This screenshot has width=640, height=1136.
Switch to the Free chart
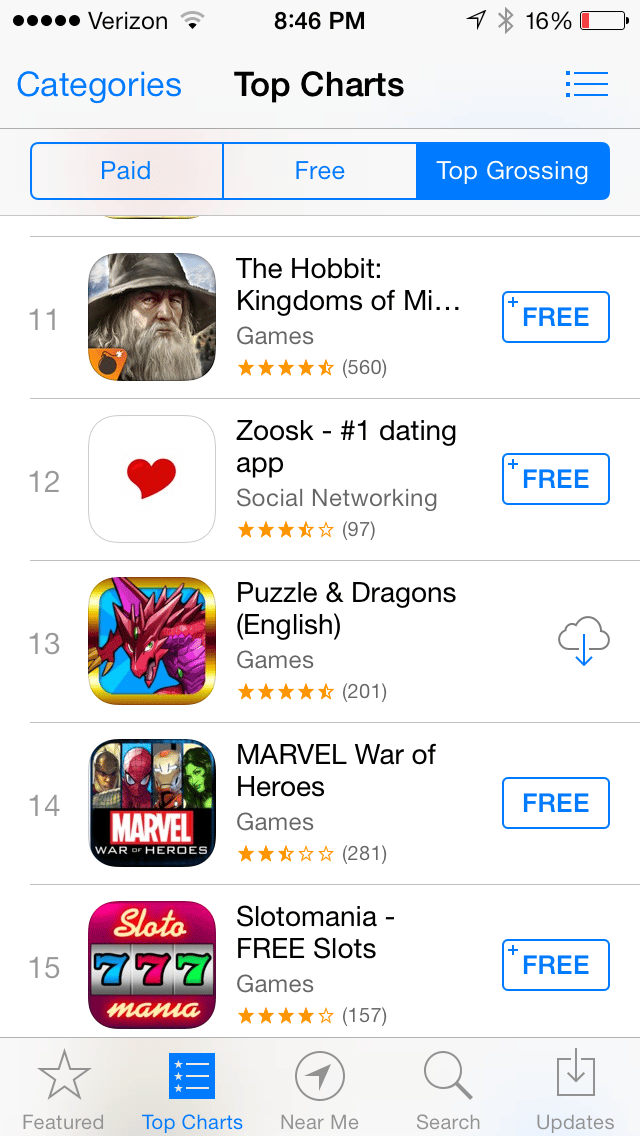pos(319,171)
